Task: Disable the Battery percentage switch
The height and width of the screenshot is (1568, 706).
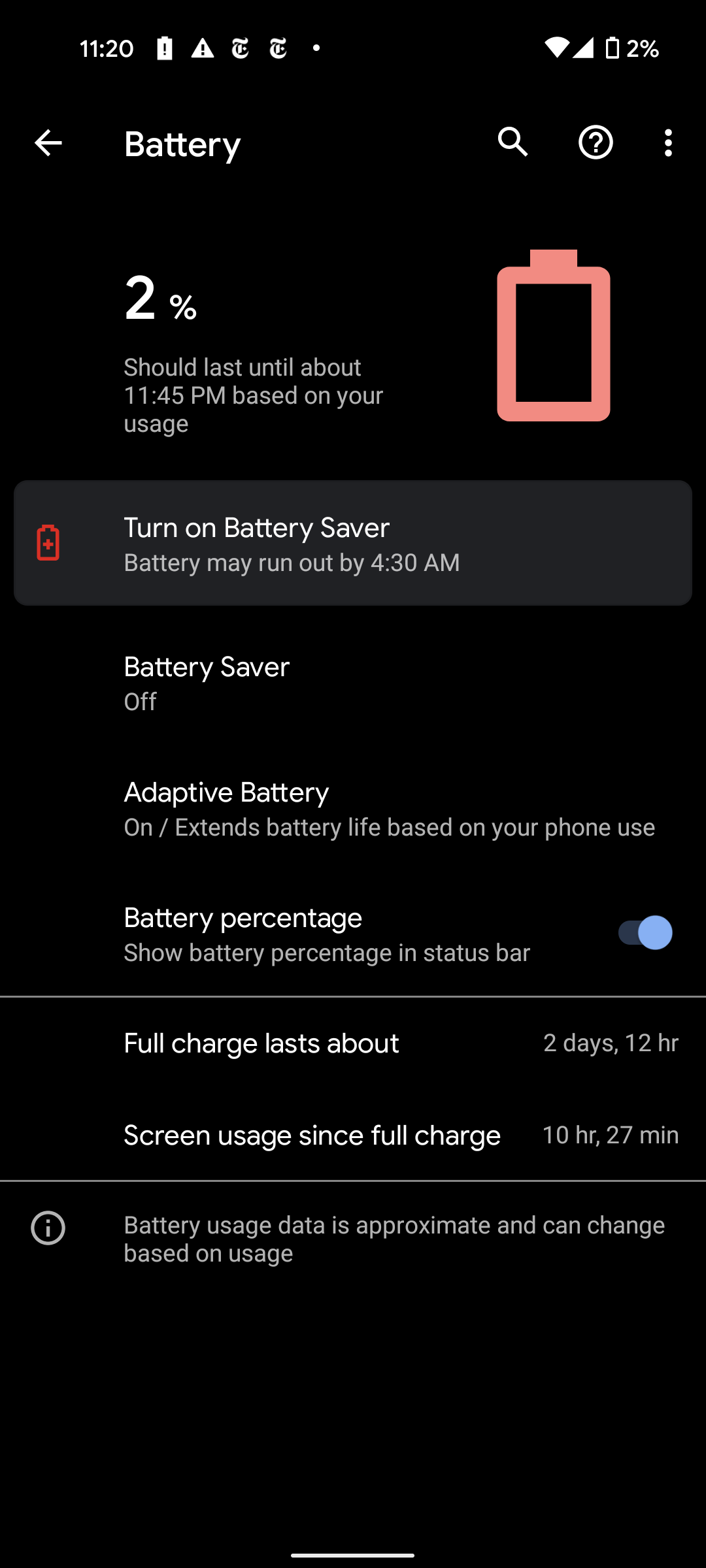Action: pyautogui.click(x=643, y=933)
